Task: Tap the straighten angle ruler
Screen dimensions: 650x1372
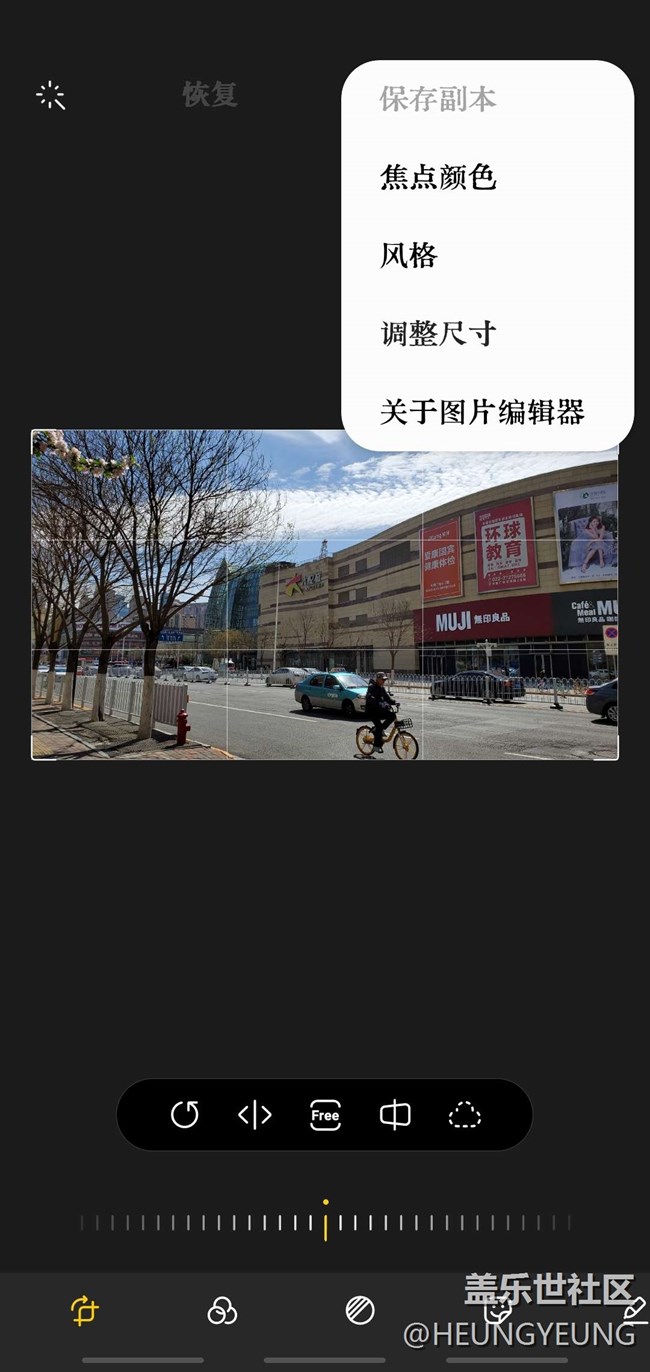Action: click(325, 1222)
